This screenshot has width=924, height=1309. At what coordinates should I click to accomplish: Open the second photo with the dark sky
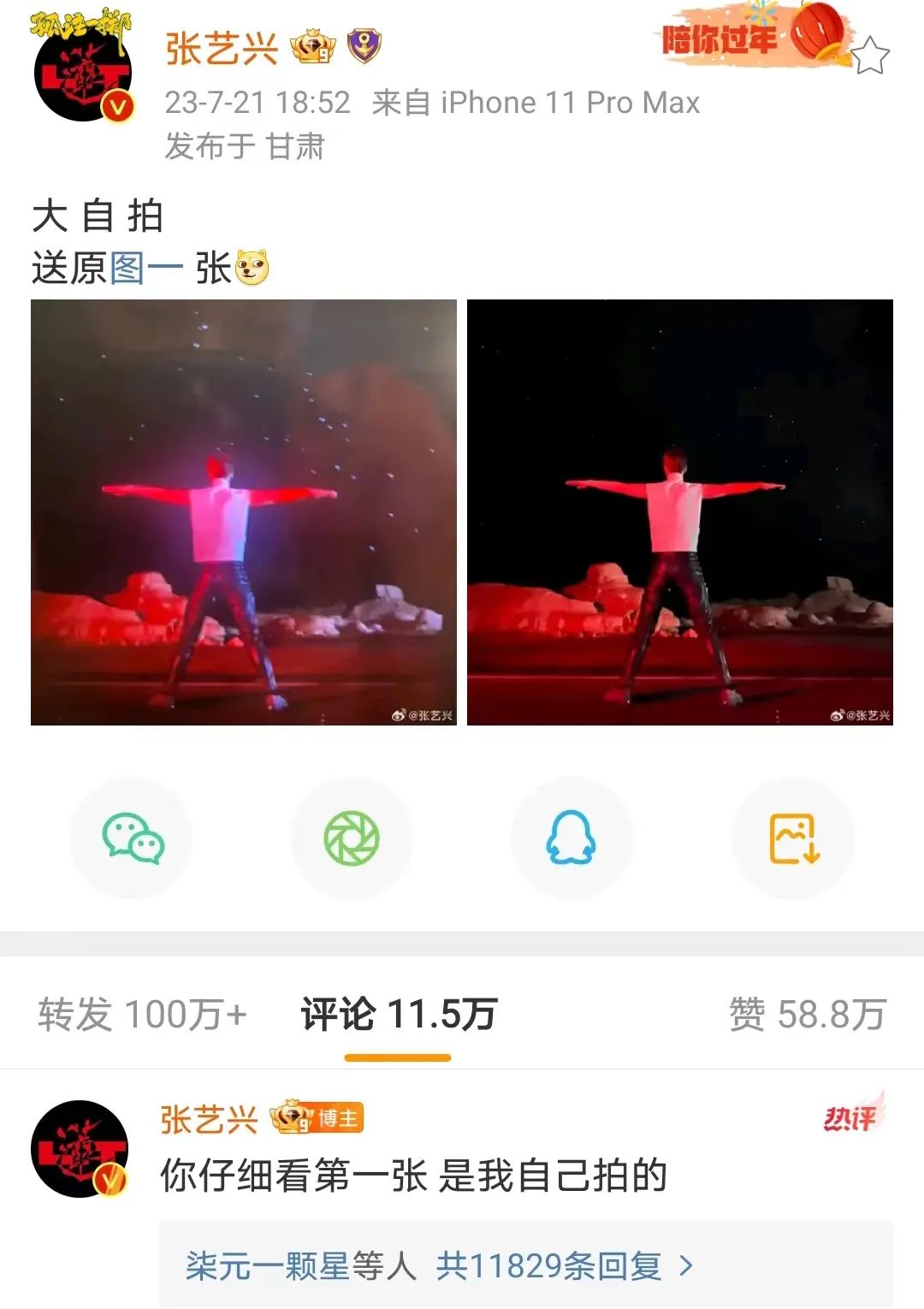679,512
